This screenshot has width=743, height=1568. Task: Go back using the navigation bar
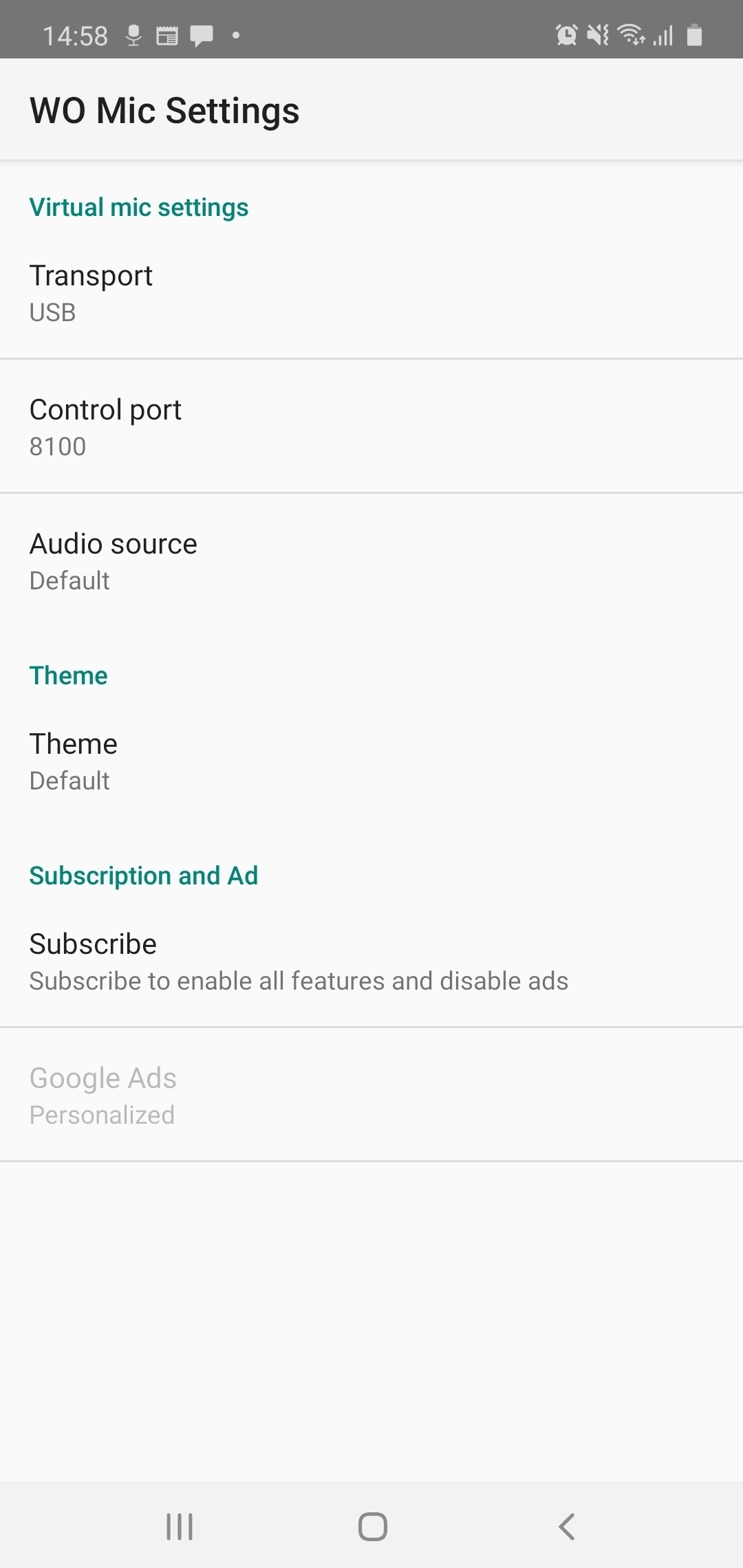pyautogui.click(x=566, y=1526)
